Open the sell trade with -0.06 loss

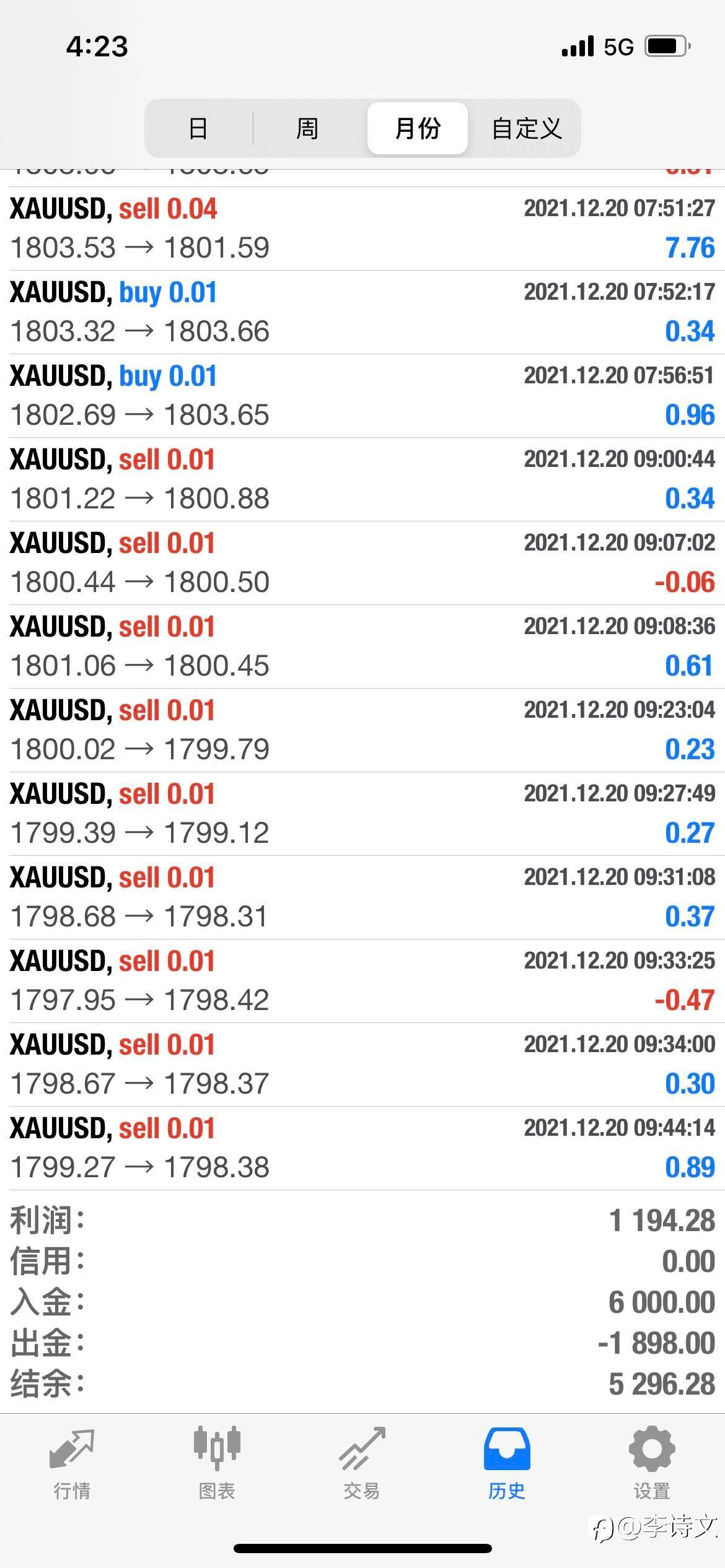click(x=362, y=563)
